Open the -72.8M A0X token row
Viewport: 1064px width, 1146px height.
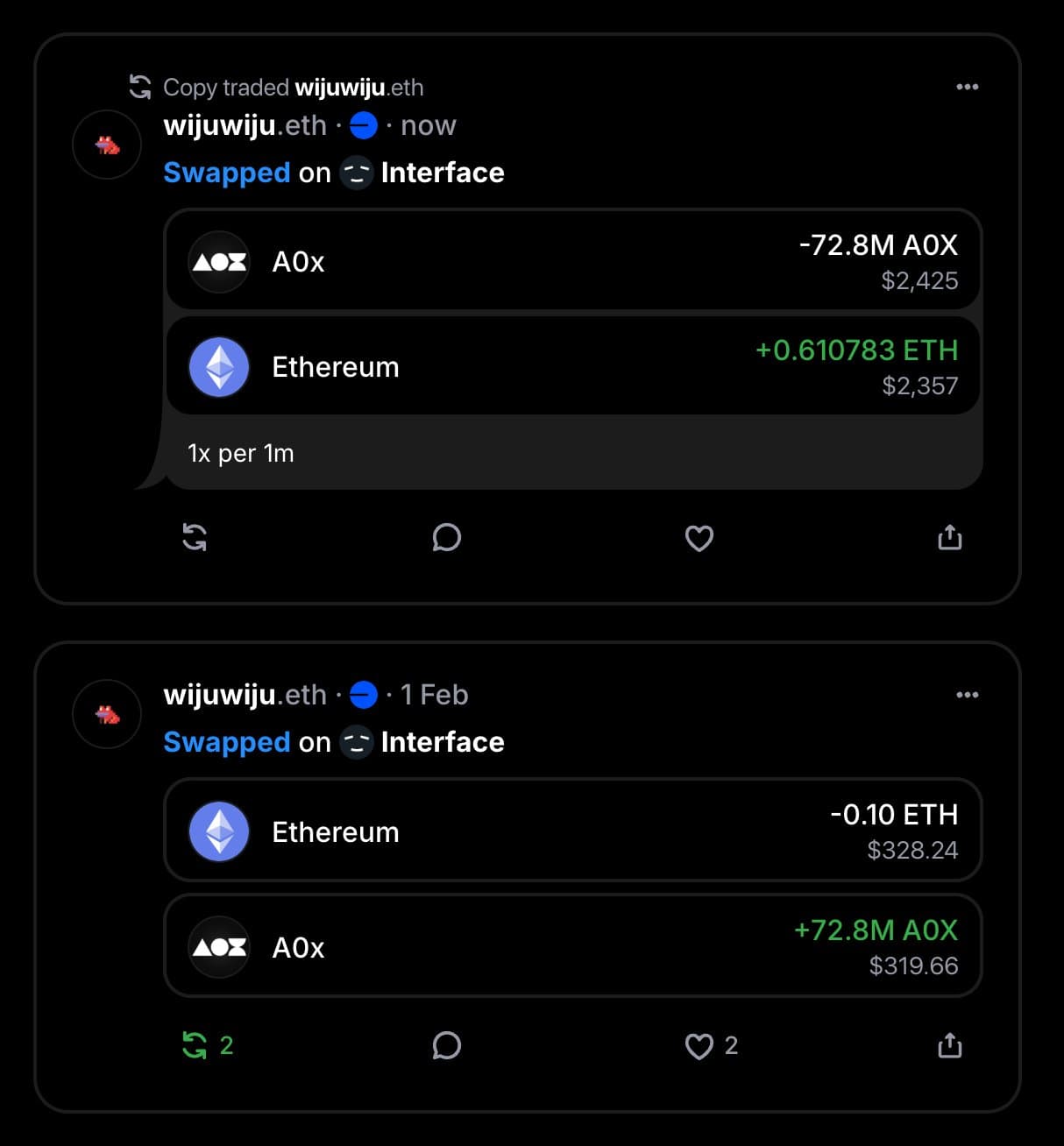(x=572, y=261)
